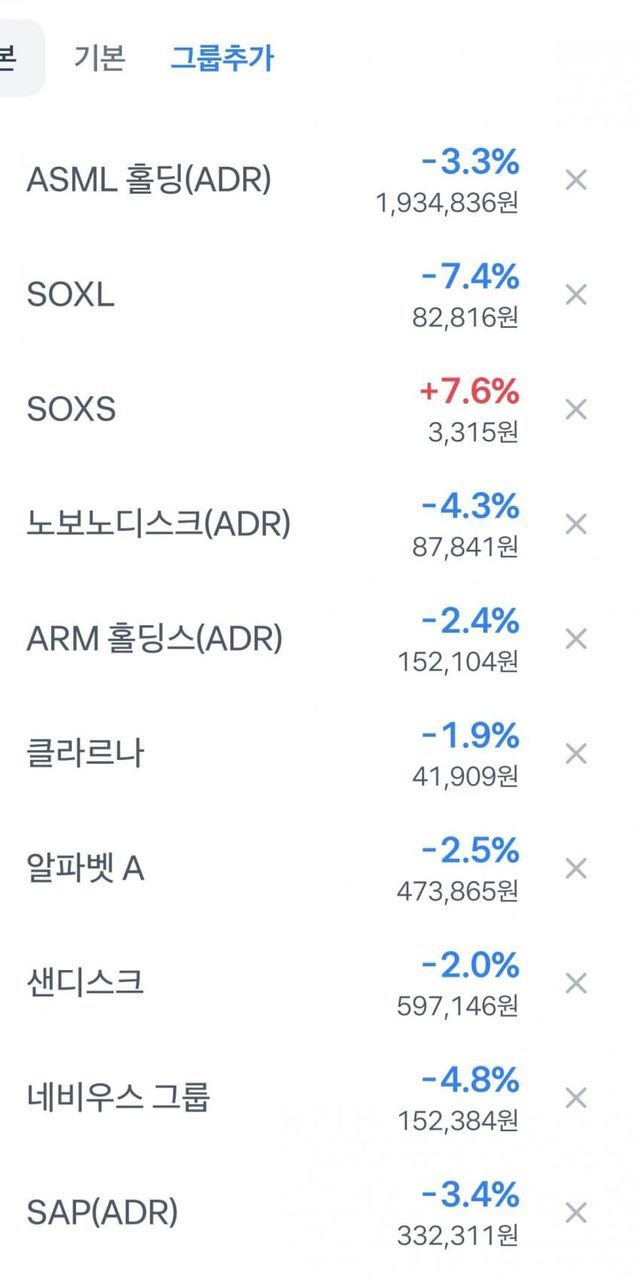Remove 클라르나 from the list
This screenshot has width=640, height=1280.
coord(576,753)
